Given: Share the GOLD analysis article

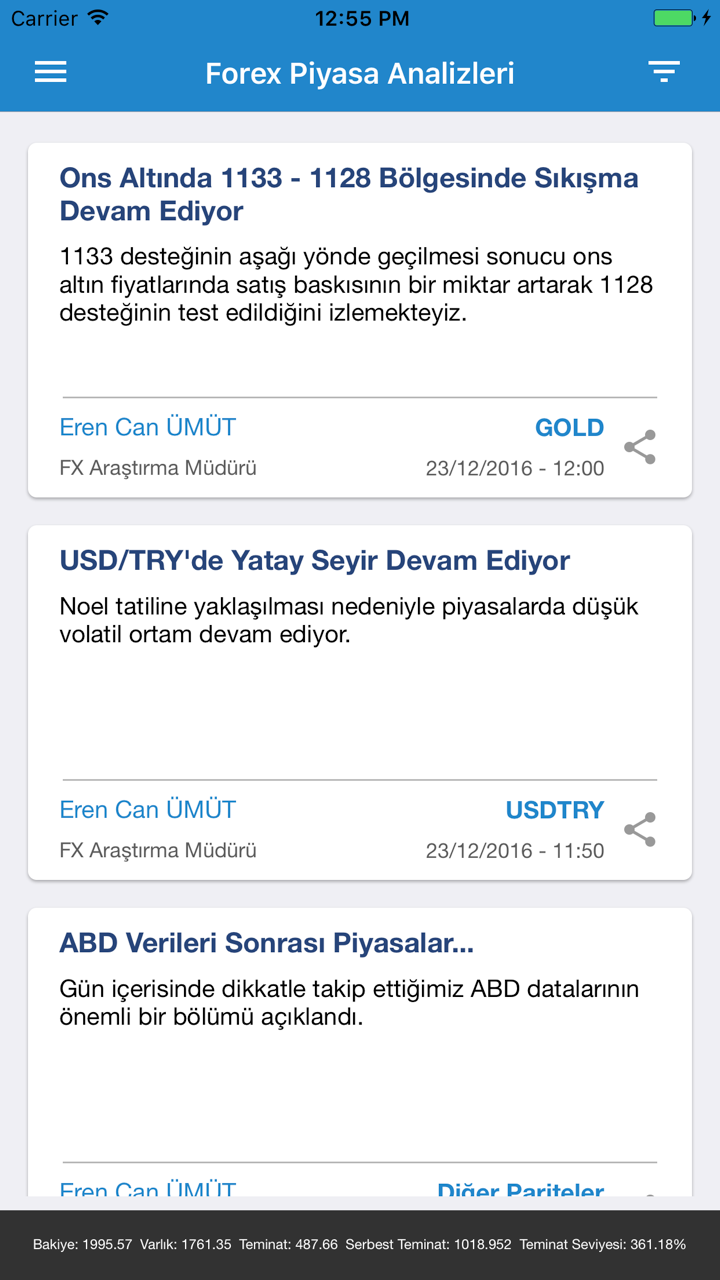Looking at the screenshot, I should coord(640,447).
